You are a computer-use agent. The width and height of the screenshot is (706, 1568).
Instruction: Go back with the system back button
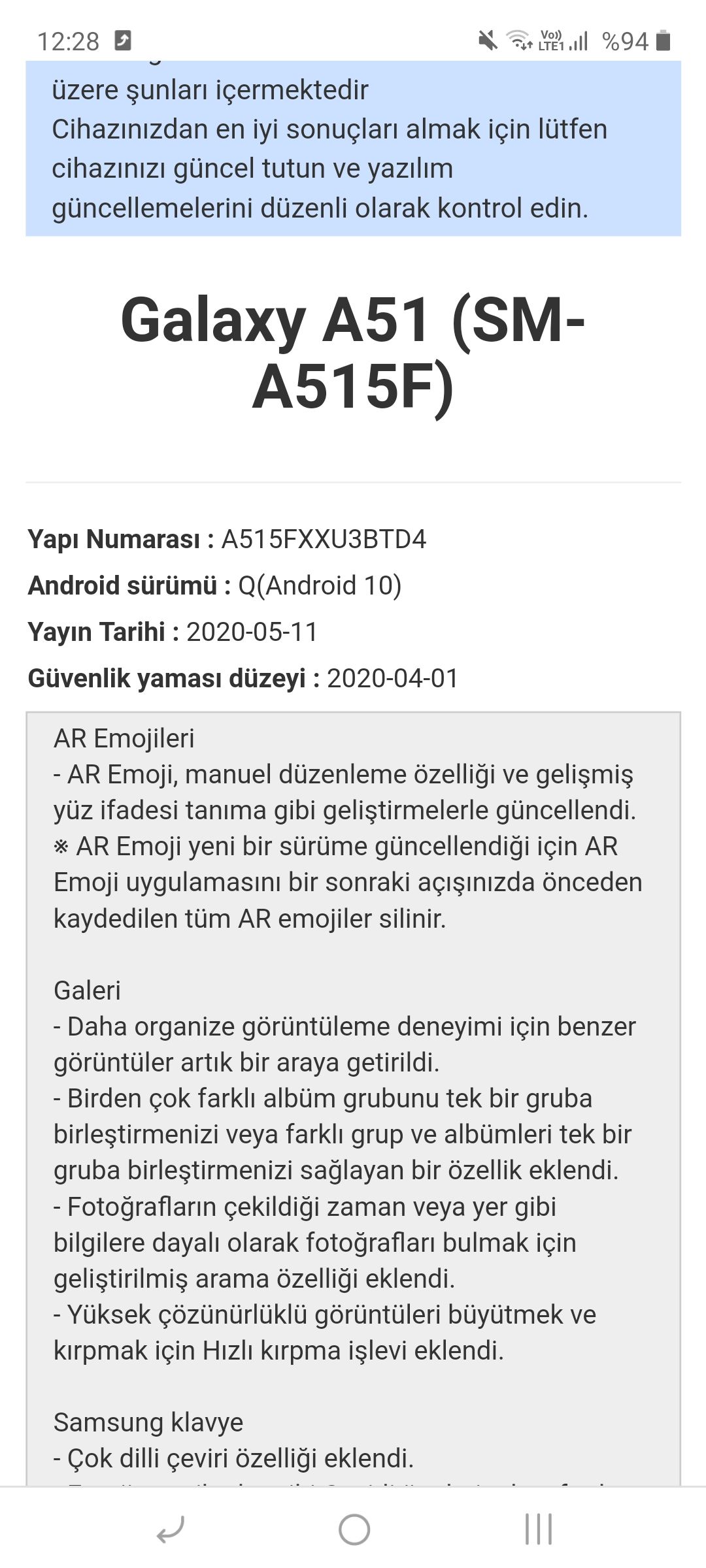point(171,1529)
